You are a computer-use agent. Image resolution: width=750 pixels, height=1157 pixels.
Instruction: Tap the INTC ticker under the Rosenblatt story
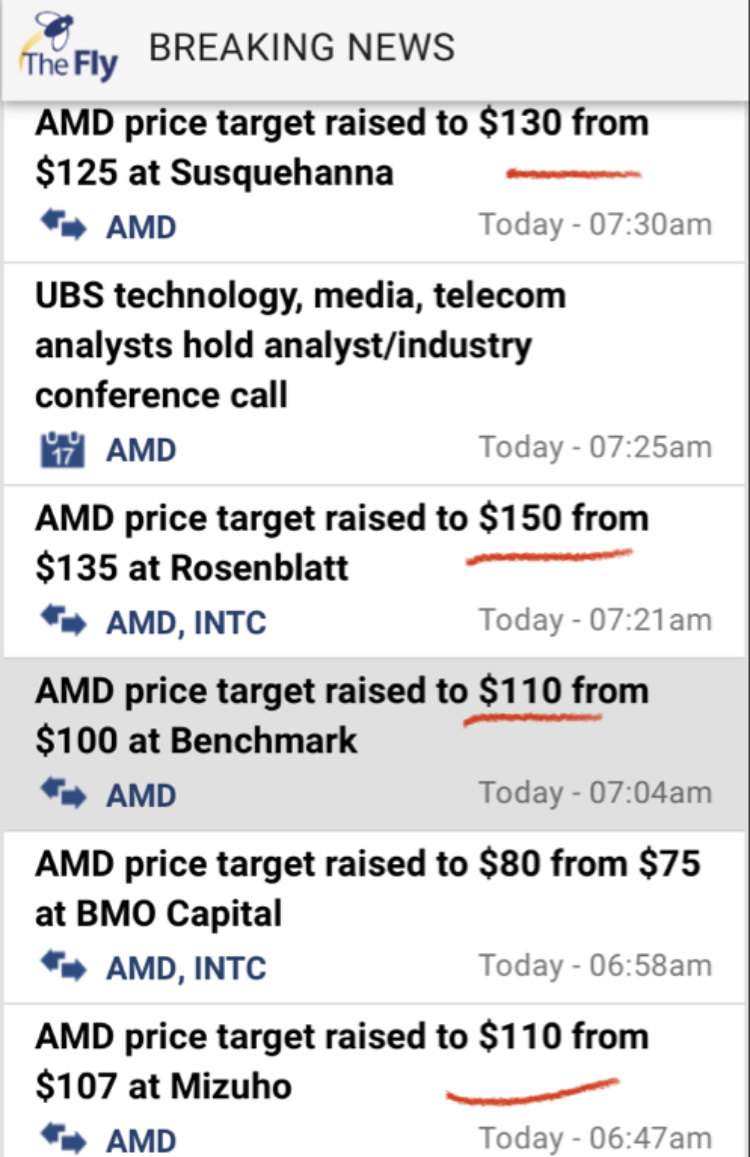pyautogui.click(x=229, y=623)
